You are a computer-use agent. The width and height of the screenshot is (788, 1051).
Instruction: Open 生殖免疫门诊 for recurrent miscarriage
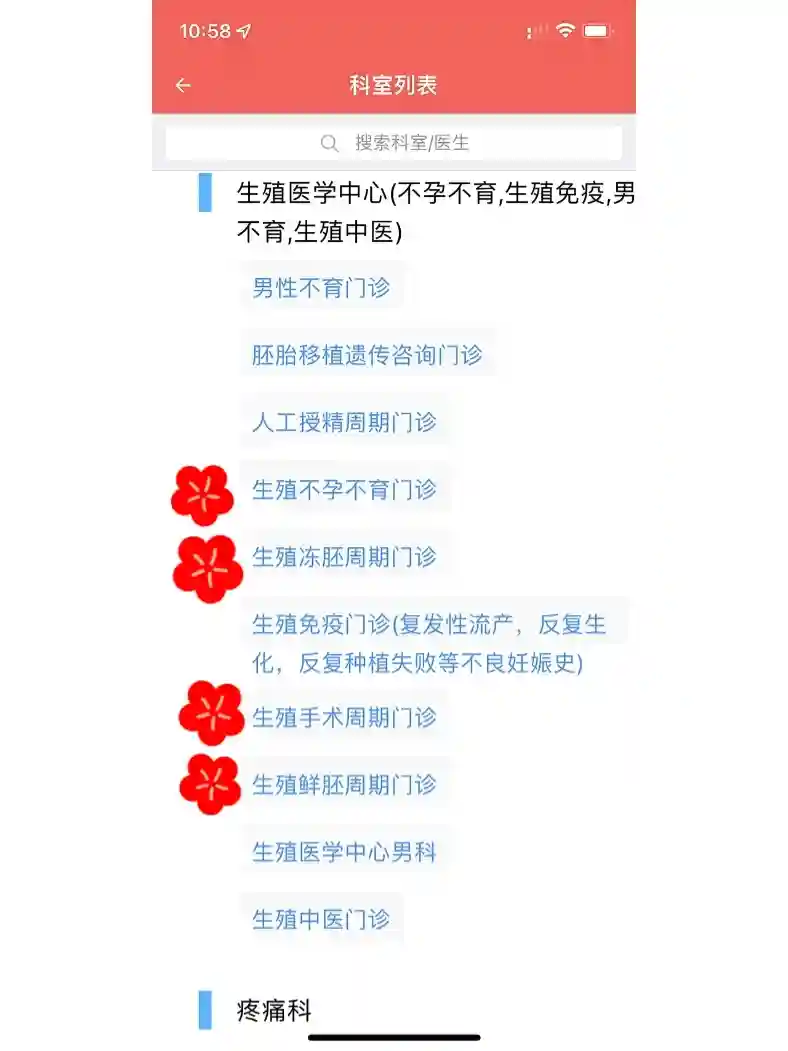(430, 644)
